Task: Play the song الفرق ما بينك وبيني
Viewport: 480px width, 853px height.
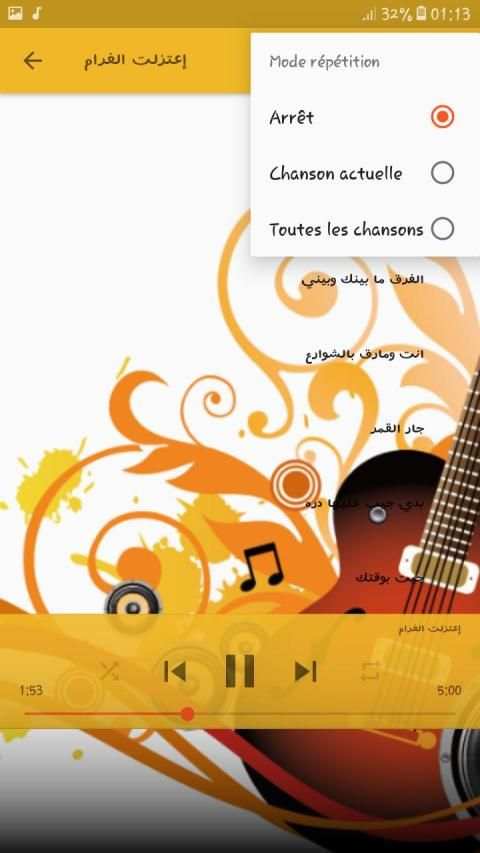Action: (362, 280)
